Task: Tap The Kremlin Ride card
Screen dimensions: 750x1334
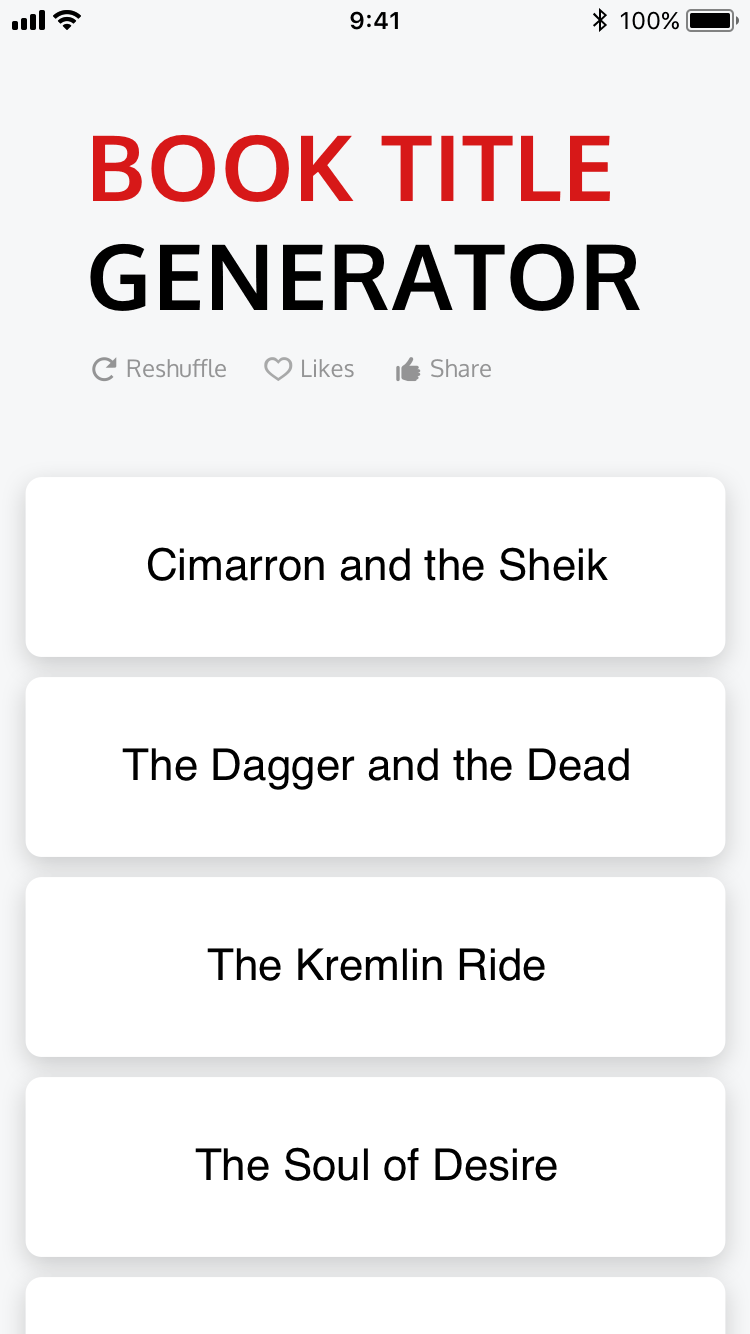Action: point(375,967)
